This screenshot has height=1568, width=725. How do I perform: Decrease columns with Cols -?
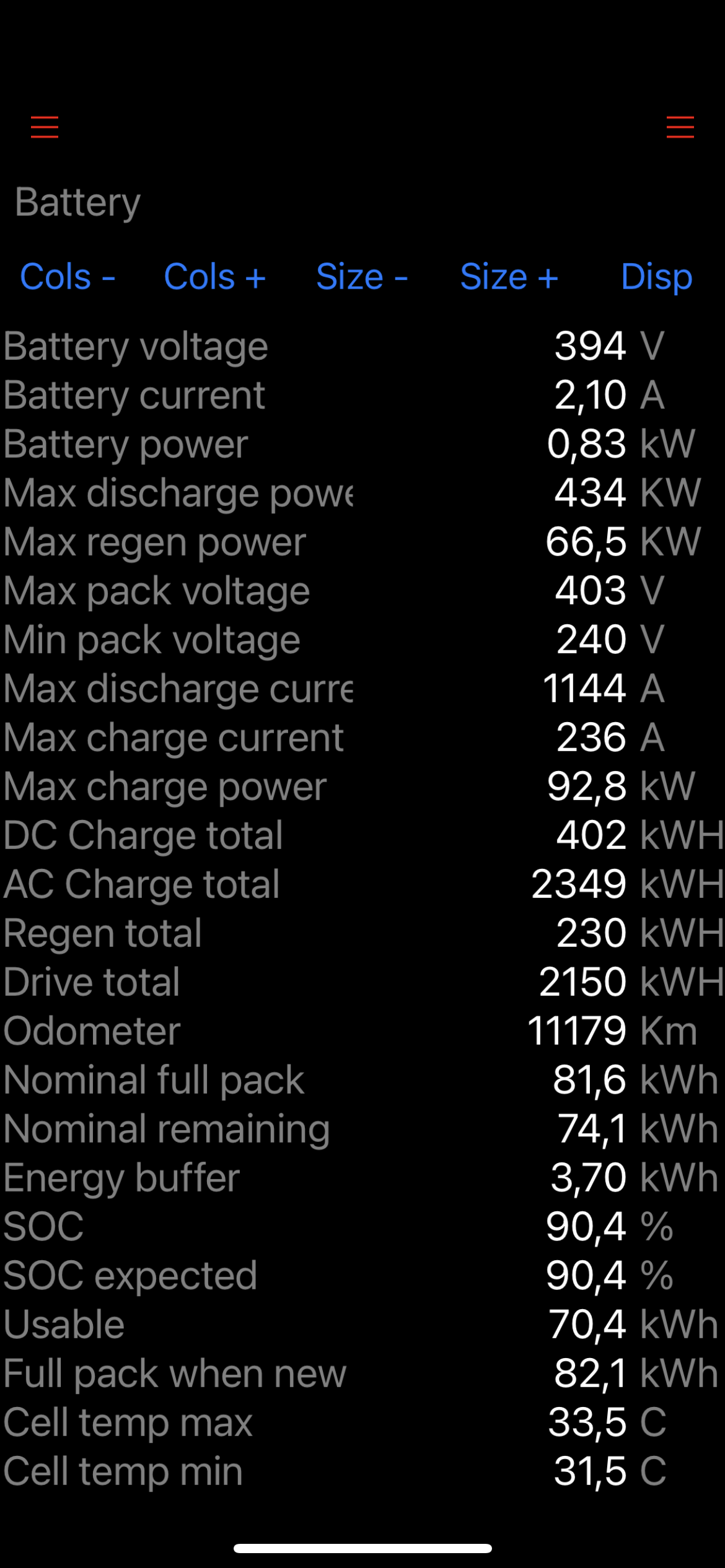click(x=68, y=277)
